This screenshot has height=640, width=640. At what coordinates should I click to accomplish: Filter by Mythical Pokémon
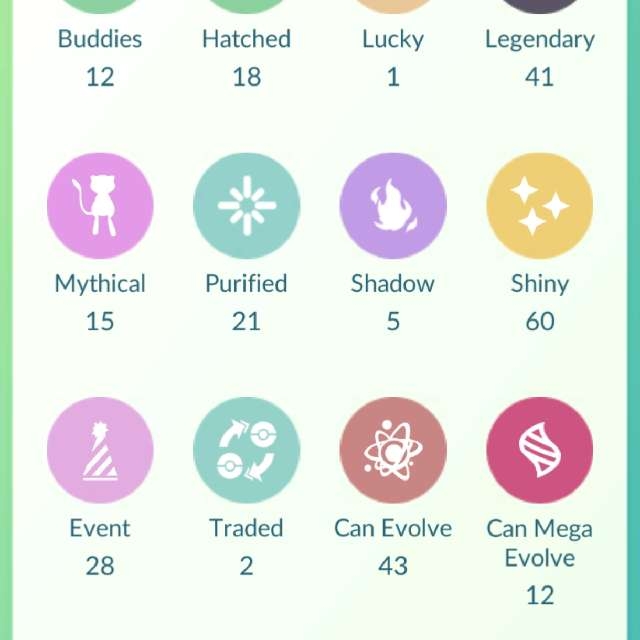tap(100, 207)
